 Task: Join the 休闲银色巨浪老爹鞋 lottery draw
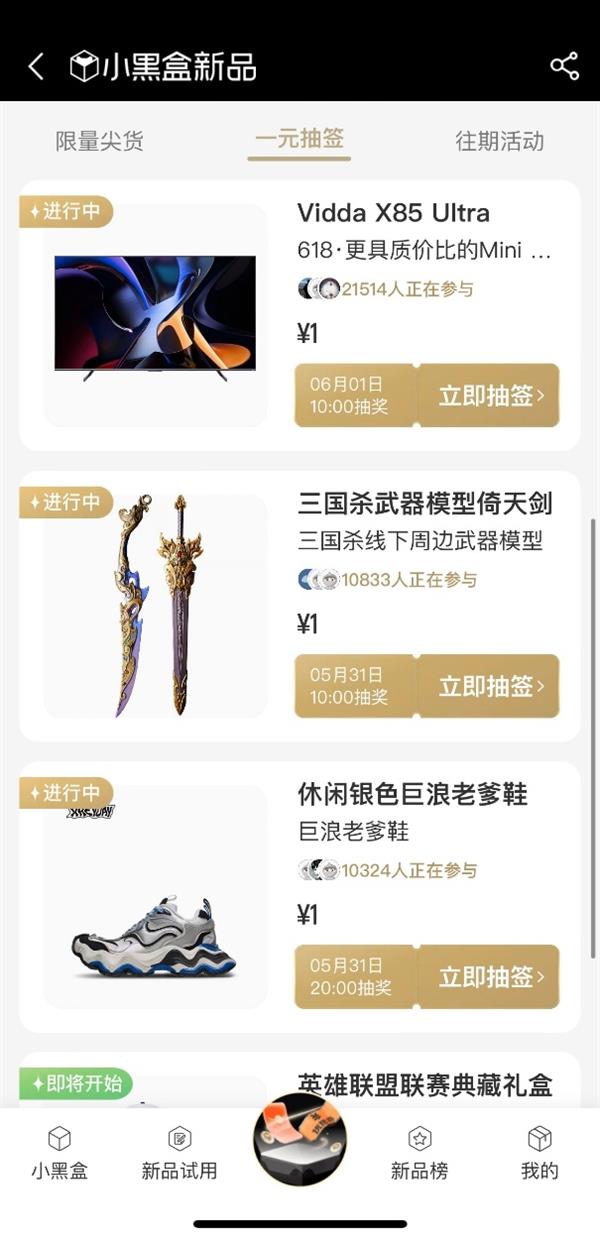pyautogui.click(x=489, y=977)
